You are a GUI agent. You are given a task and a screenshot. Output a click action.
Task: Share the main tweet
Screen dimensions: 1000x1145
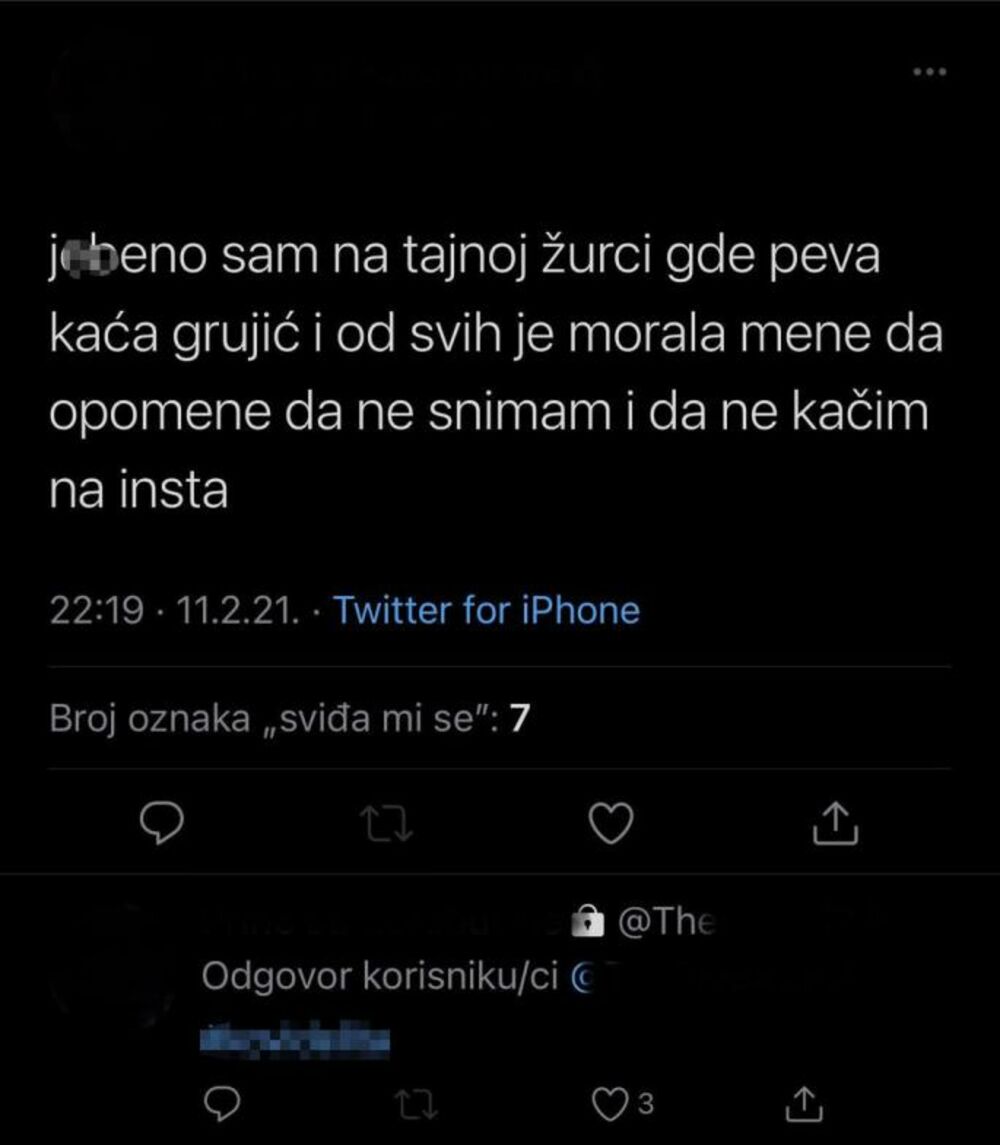[x=835, y=822]
